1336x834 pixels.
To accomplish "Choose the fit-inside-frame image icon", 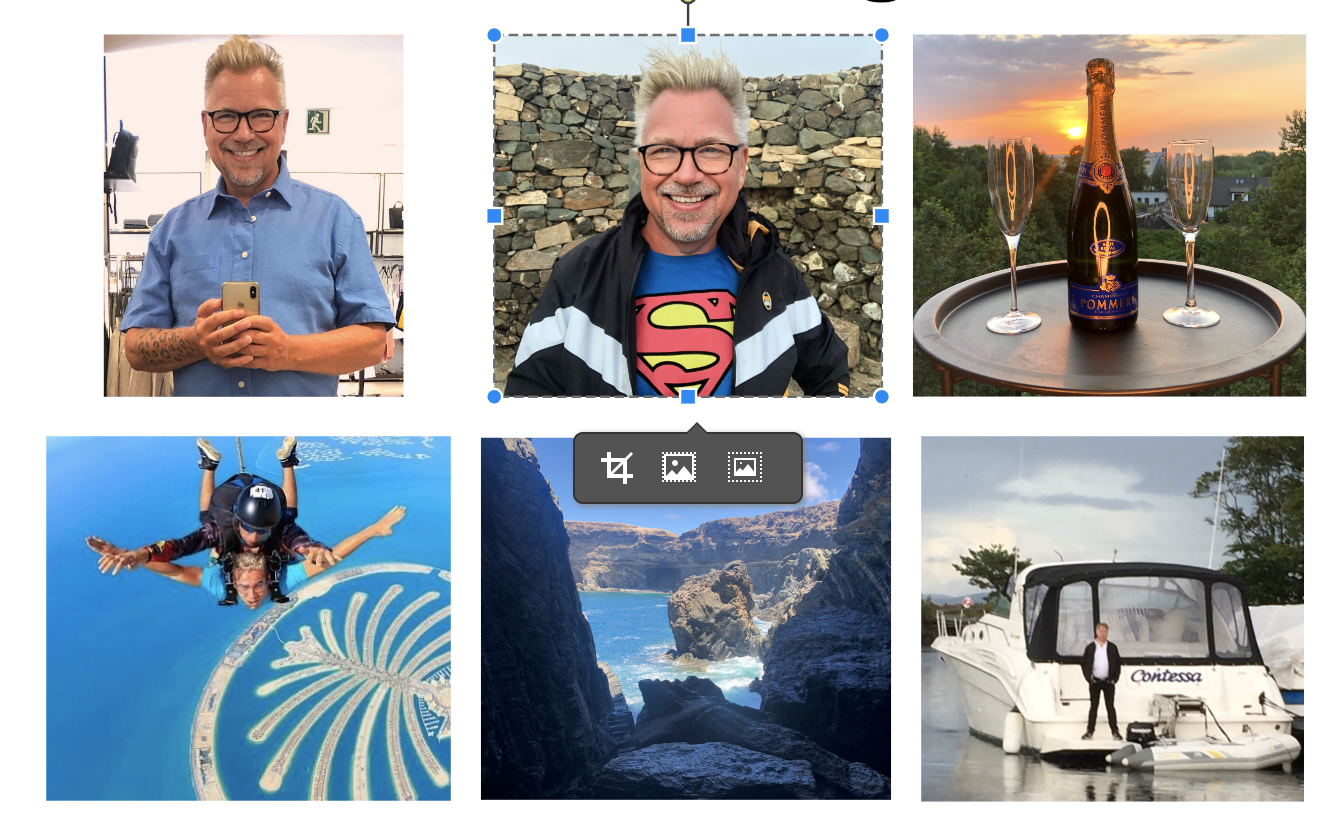I will [x=745, y=467].
